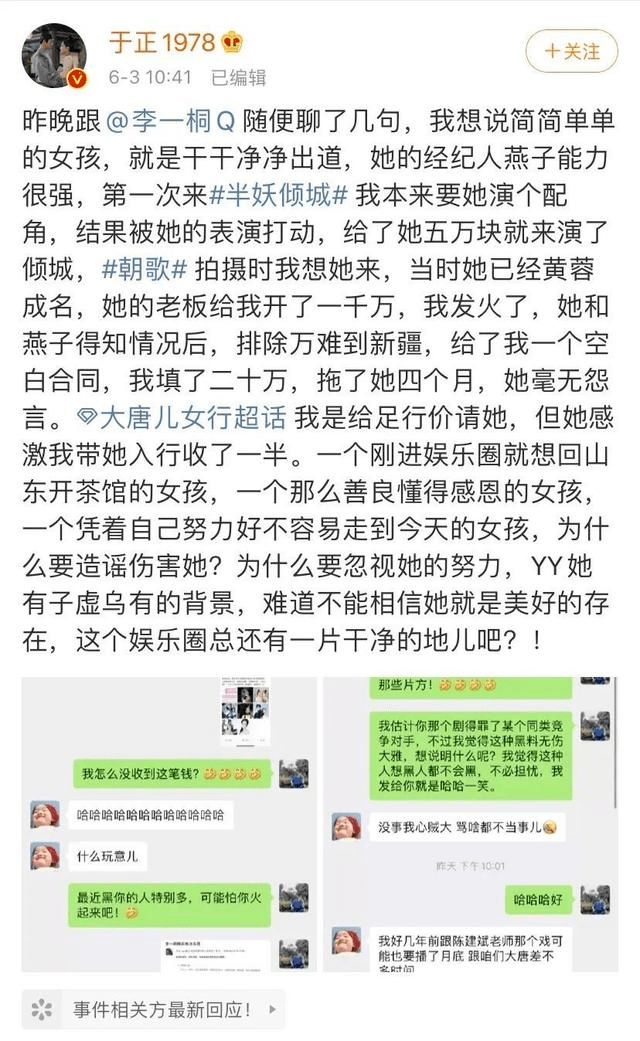Open the 于正1978 username link
This screenshot has width=640, height=1041.
coord(162,42)
